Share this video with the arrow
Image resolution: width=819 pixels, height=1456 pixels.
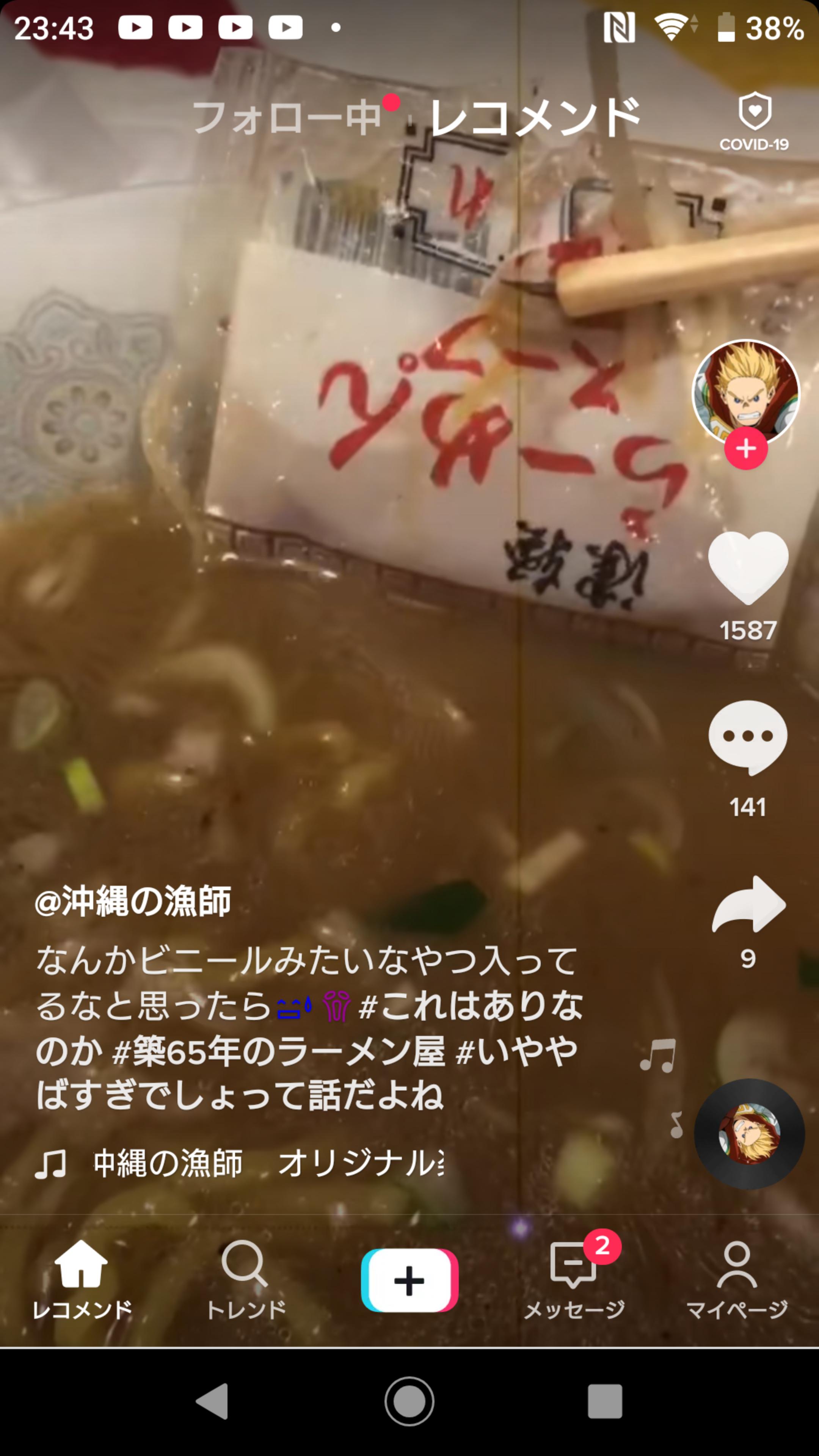[748, 905]
